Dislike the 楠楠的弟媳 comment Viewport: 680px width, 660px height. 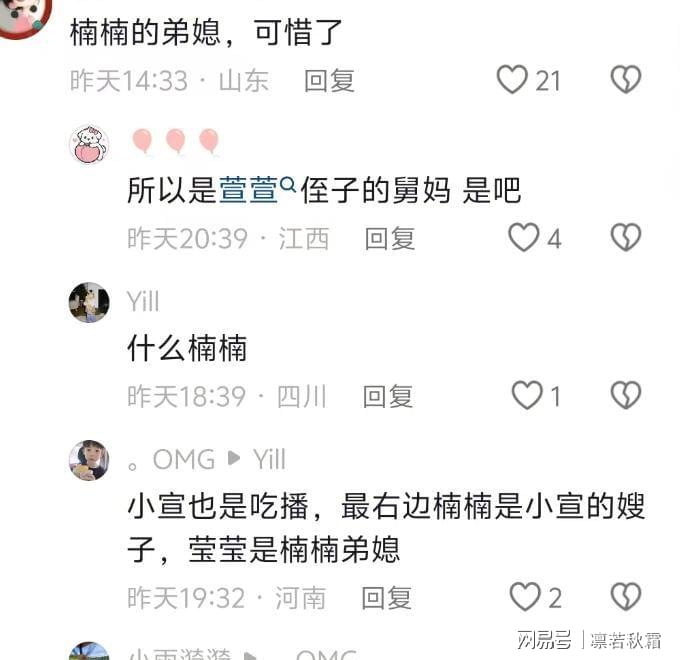[x=625, y=79]
